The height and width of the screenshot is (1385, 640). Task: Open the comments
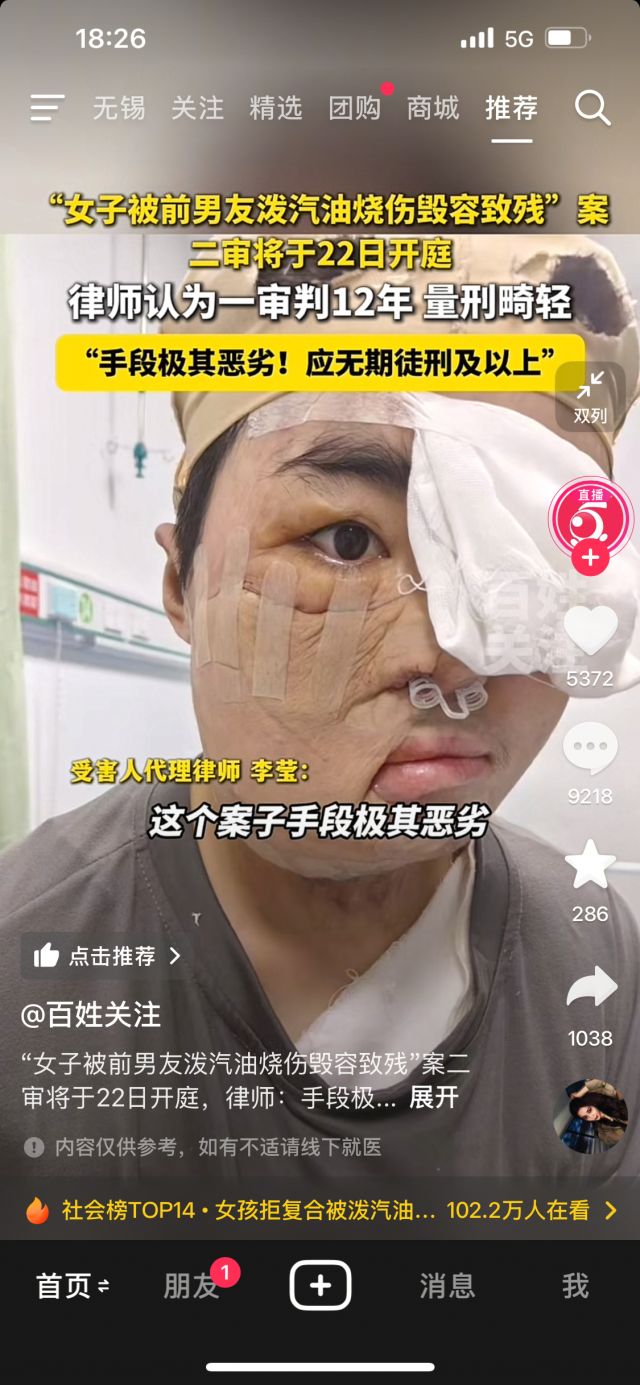(590, 750)
